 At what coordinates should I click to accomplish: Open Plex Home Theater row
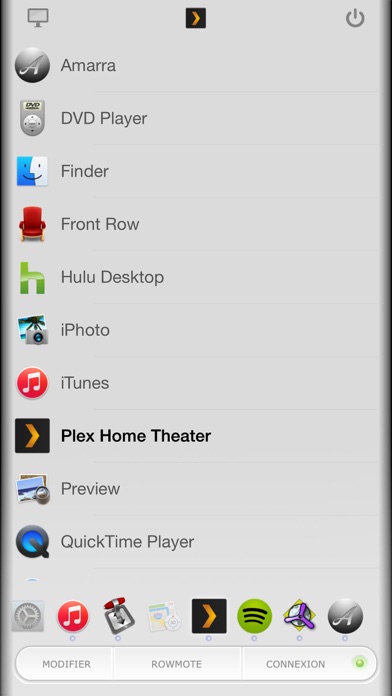click(x=196, y=435)
